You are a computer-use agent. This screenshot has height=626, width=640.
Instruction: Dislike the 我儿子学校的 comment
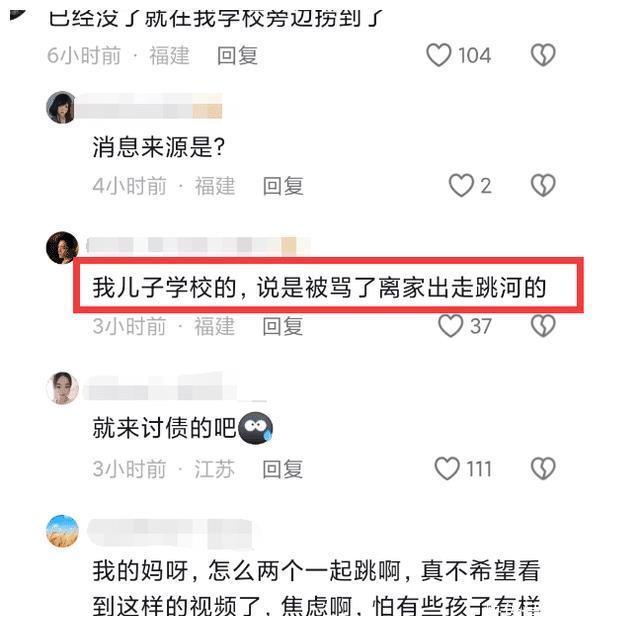pyautogui.click(x=542, y=326)
